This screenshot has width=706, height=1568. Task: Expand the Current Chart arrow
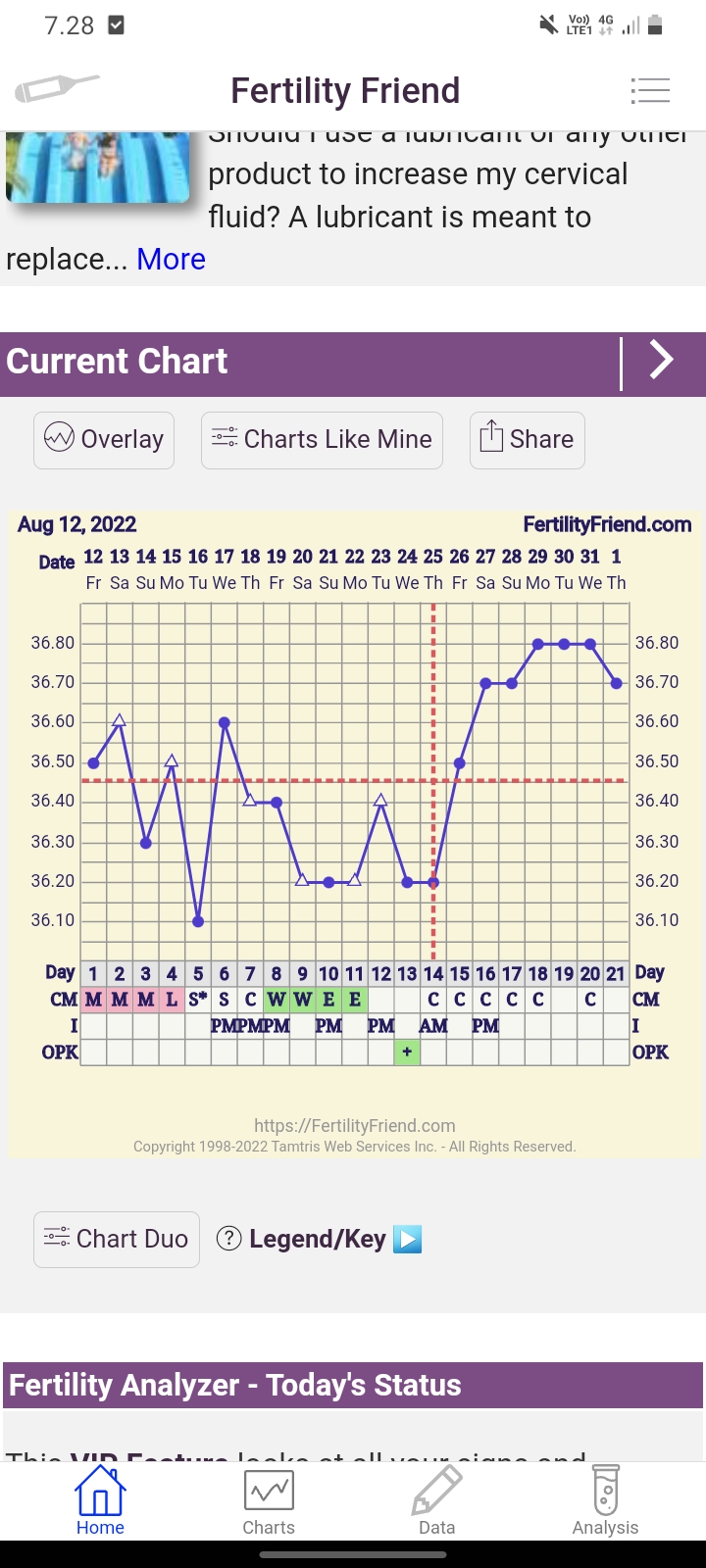[663, 362]
